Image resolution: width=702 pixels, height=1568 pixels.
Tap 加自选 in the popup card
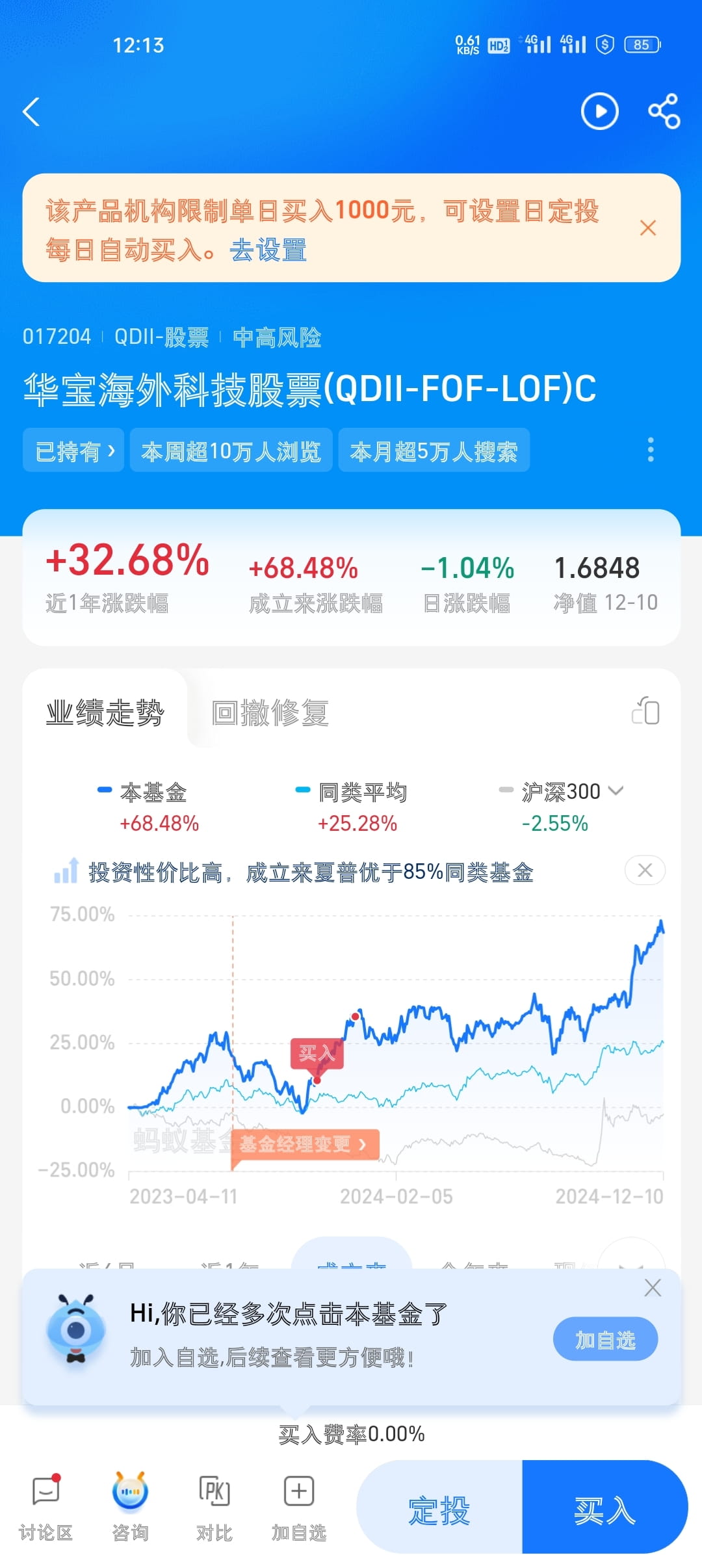(605, 1340)
